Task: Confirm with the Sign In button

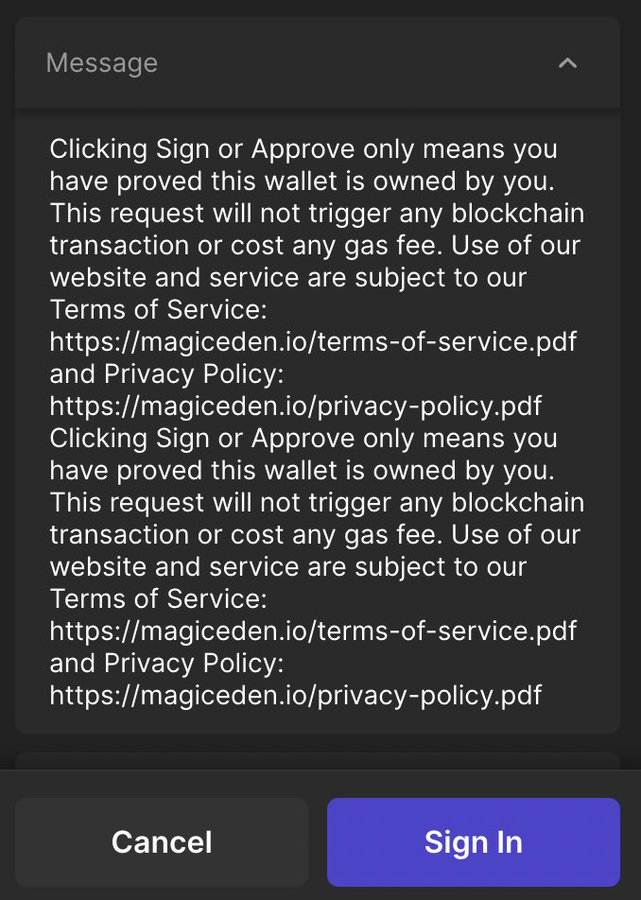Action: tap(473, 842)
